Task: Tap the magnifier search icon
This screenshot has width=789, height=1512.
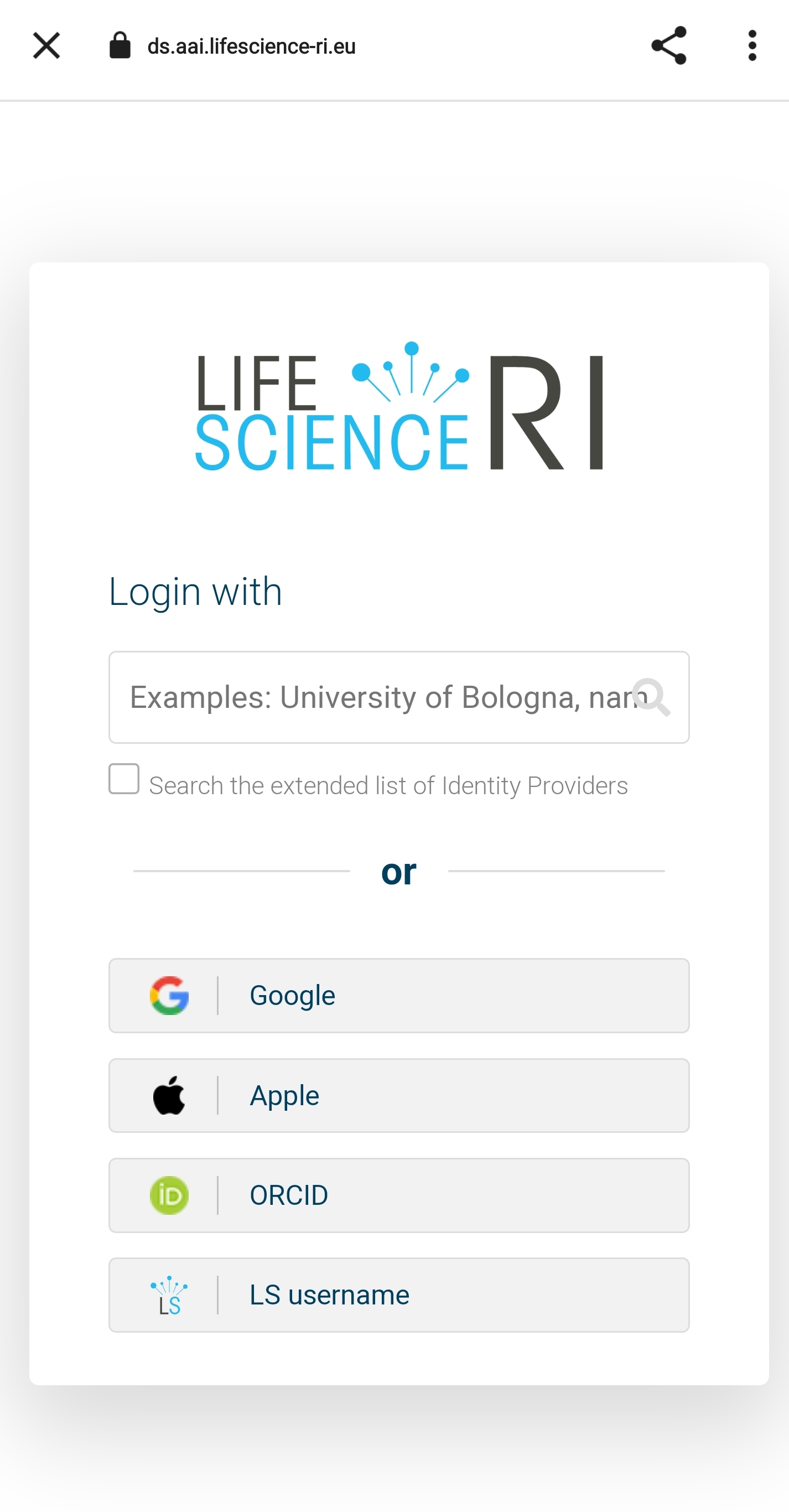Action: click(652, 697)
